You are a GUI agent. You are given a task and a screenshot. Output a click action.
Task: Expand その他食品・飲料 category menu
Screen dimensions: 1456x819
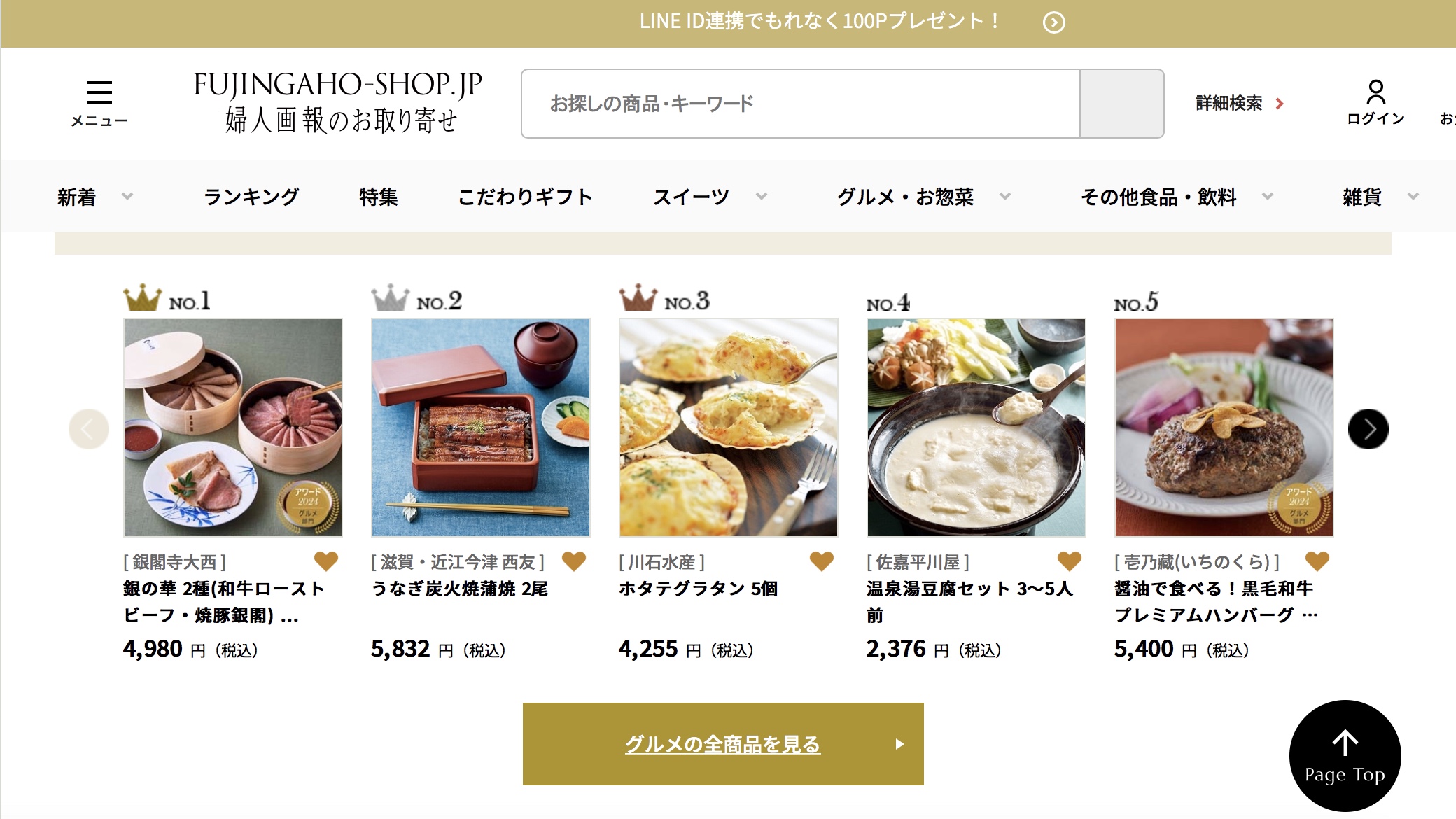tap(1176, 197)
